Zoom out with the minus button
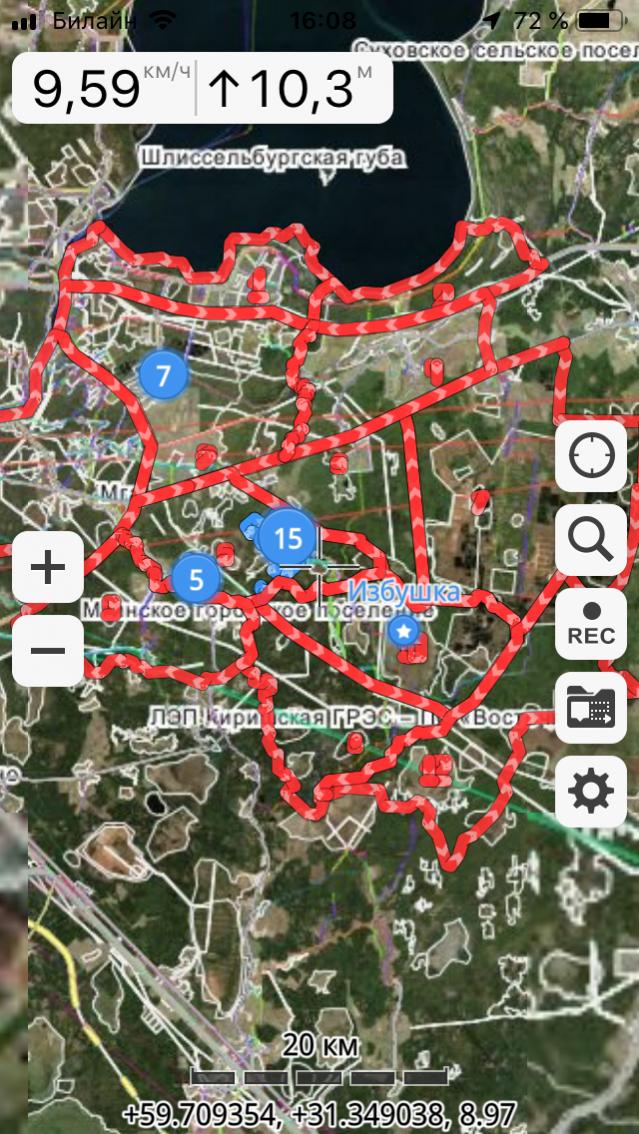Image resolution: width=639 pixels, height=1134 pixels. click(x=48, y=651)
